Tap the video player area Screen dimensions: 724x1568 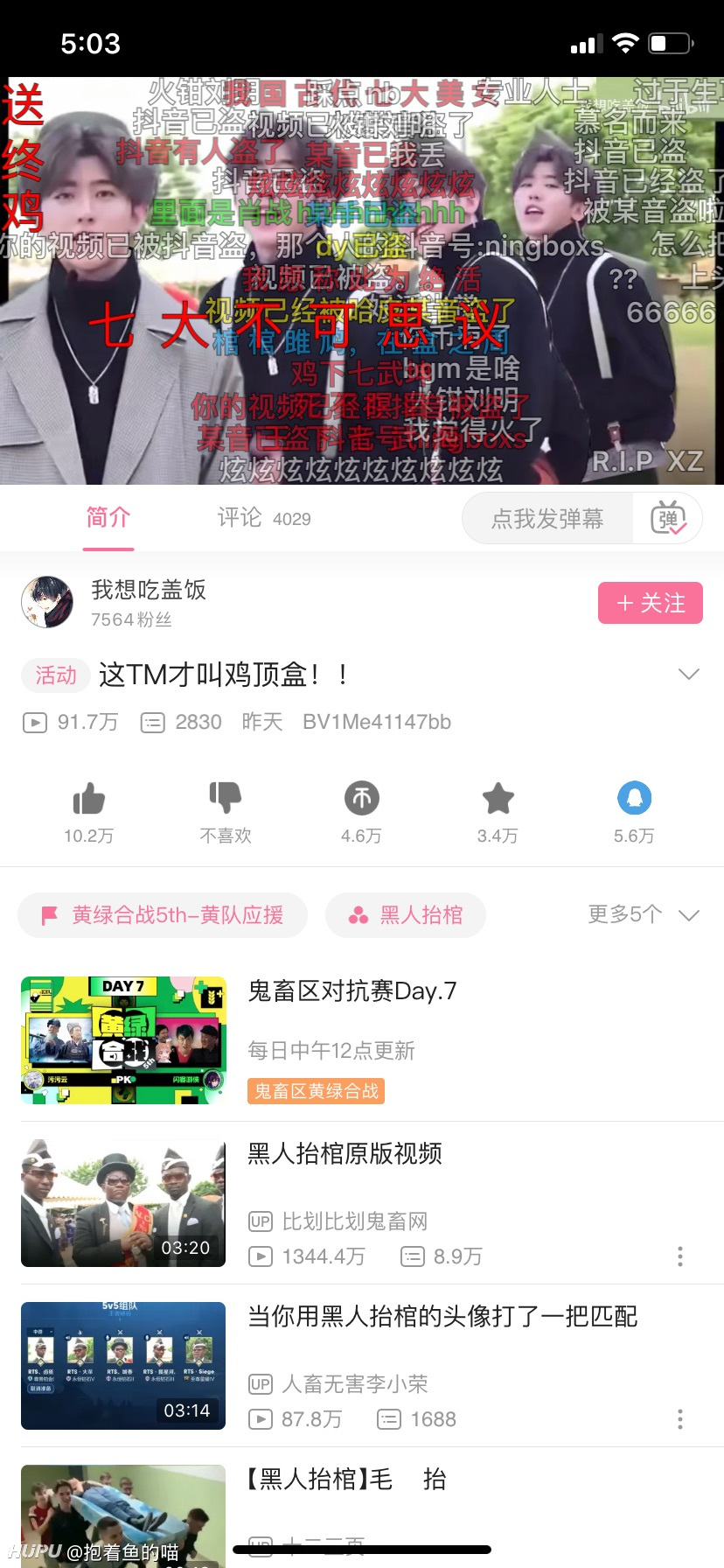coord(362,280)
